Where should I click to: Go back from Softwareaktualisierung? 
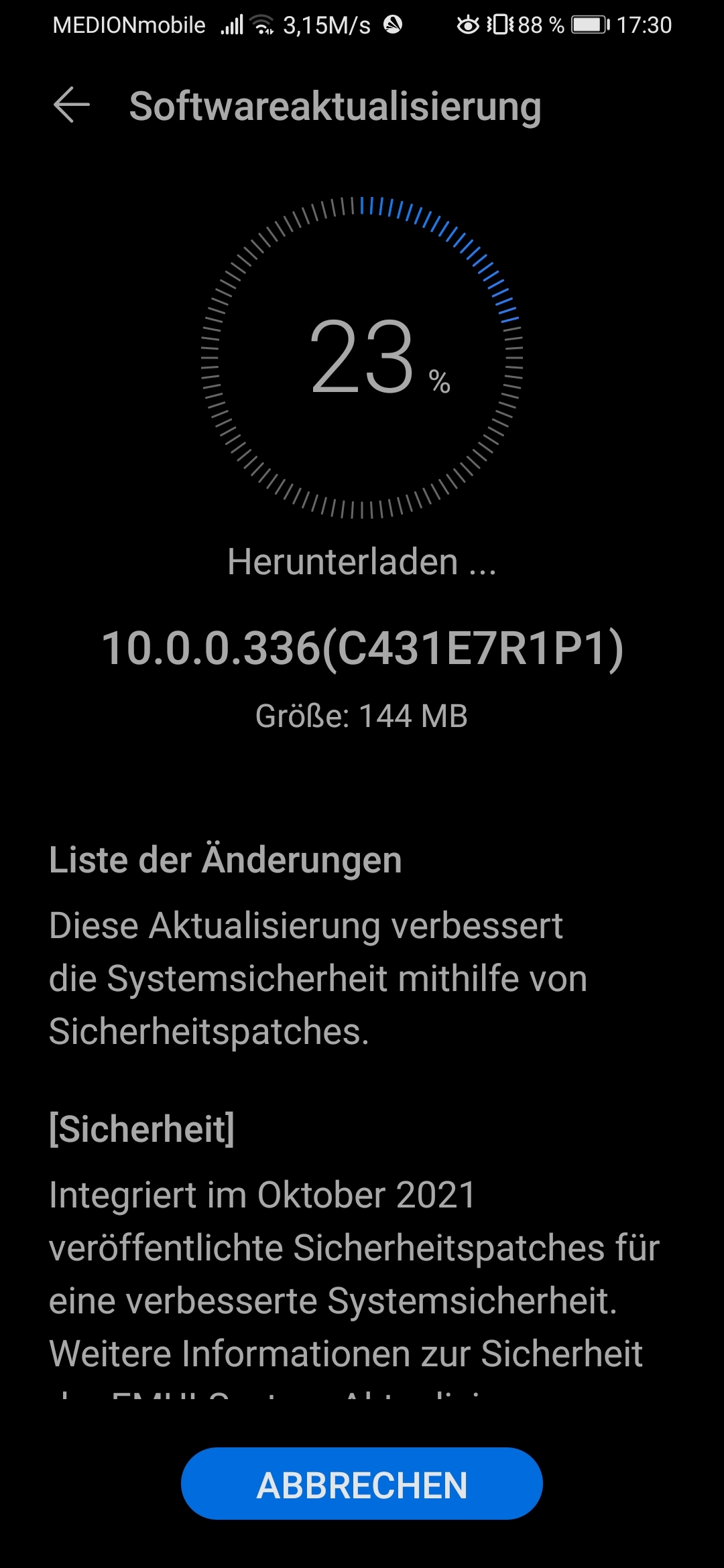click(x=71, y=106)
